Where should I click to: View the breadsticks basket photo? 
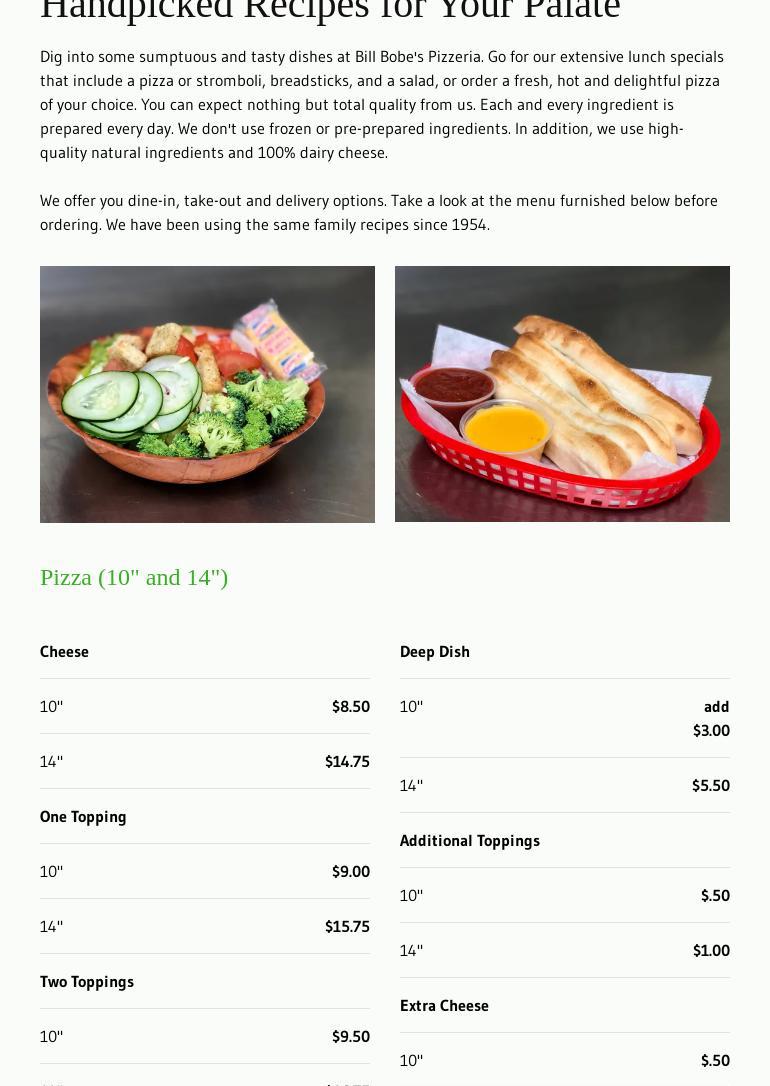(562, 394)
